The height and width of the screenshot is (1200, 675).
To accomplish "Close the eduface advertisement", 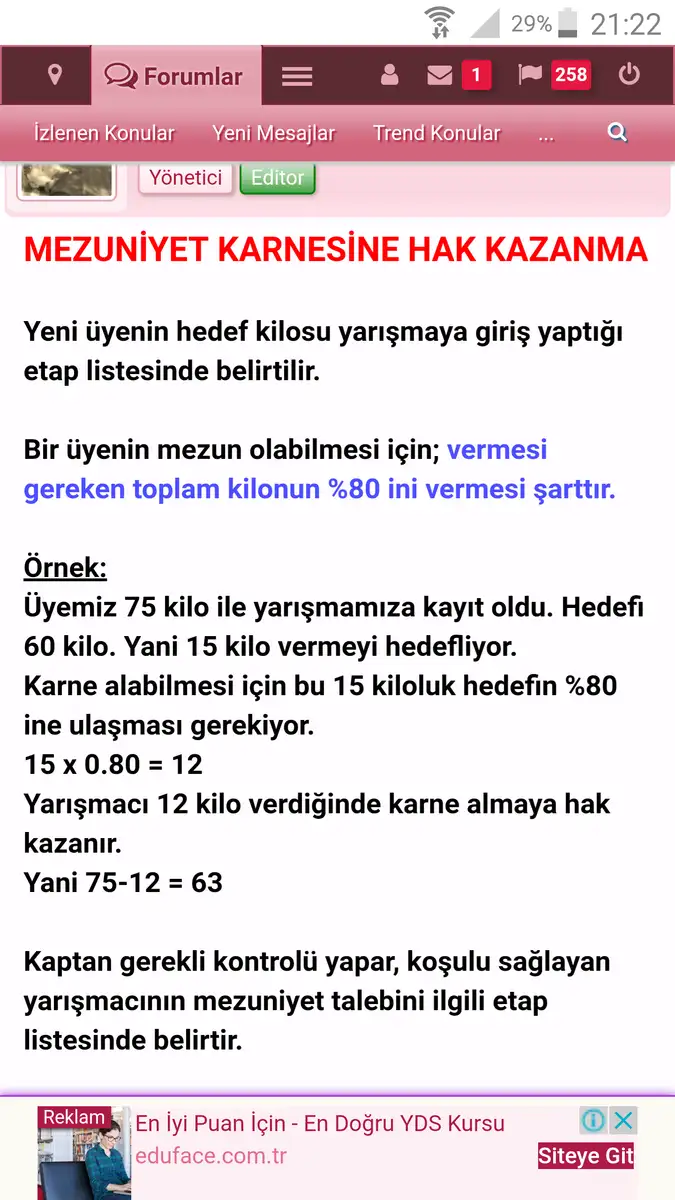I will point(623,1119).
